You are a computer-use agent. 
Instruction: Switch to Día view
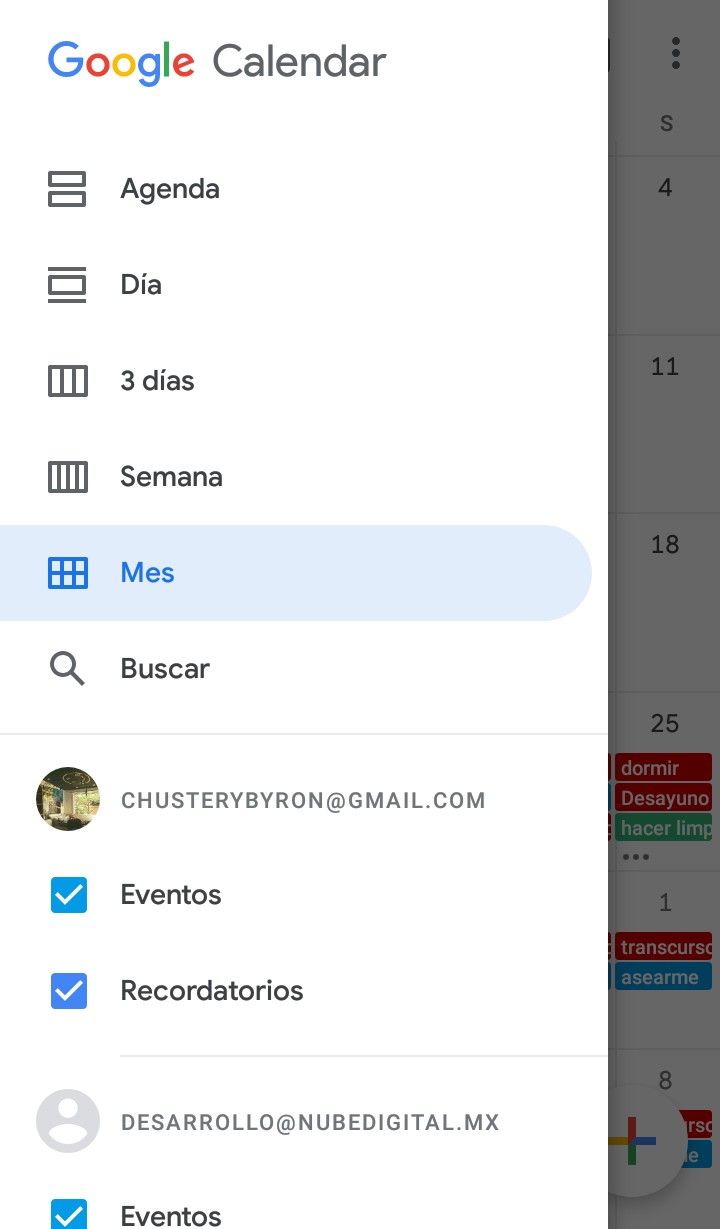click(141, 285)
